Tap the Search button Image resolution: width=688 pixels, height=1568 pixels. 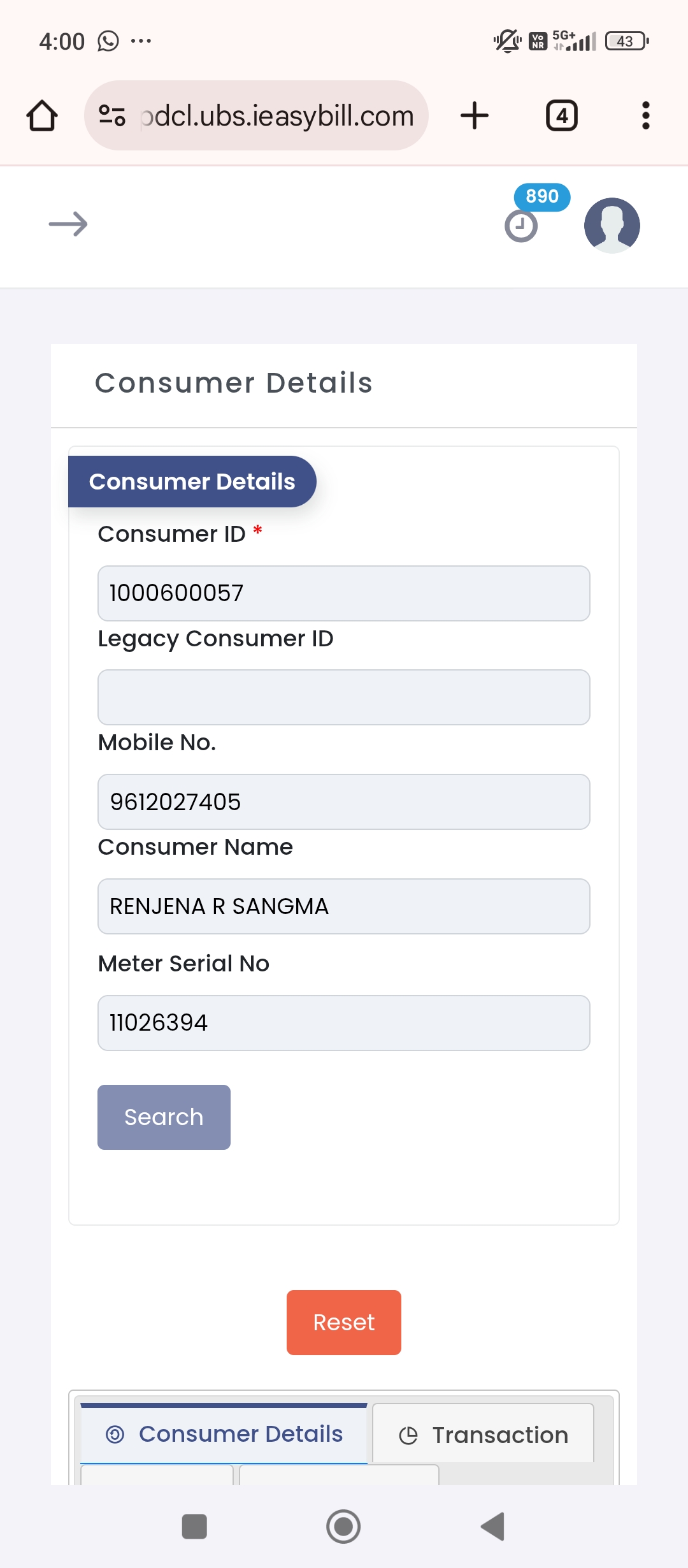(x=164, y=1117)
